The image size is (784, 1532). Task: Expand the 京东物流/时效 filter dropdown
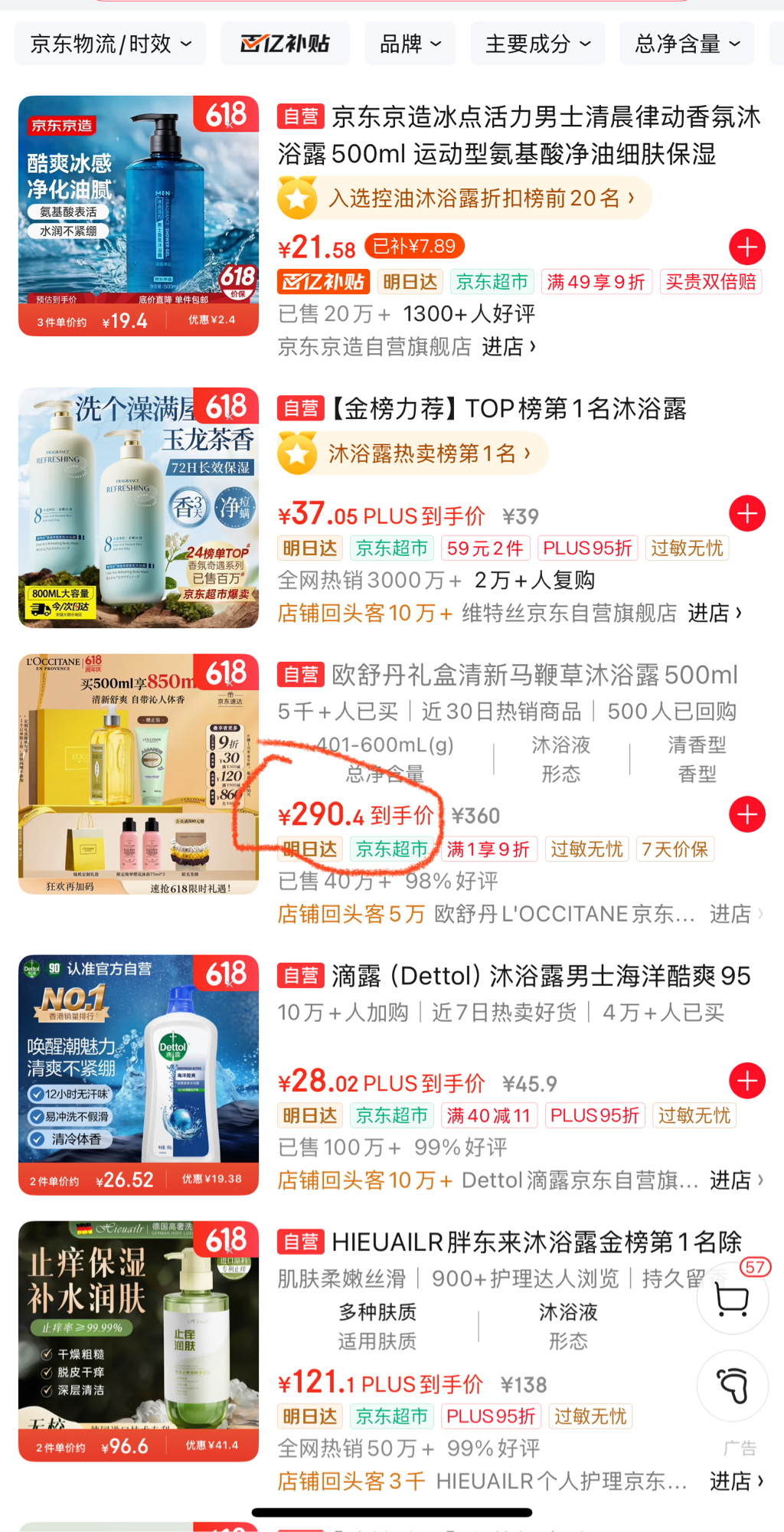click(x=110, y=44)
